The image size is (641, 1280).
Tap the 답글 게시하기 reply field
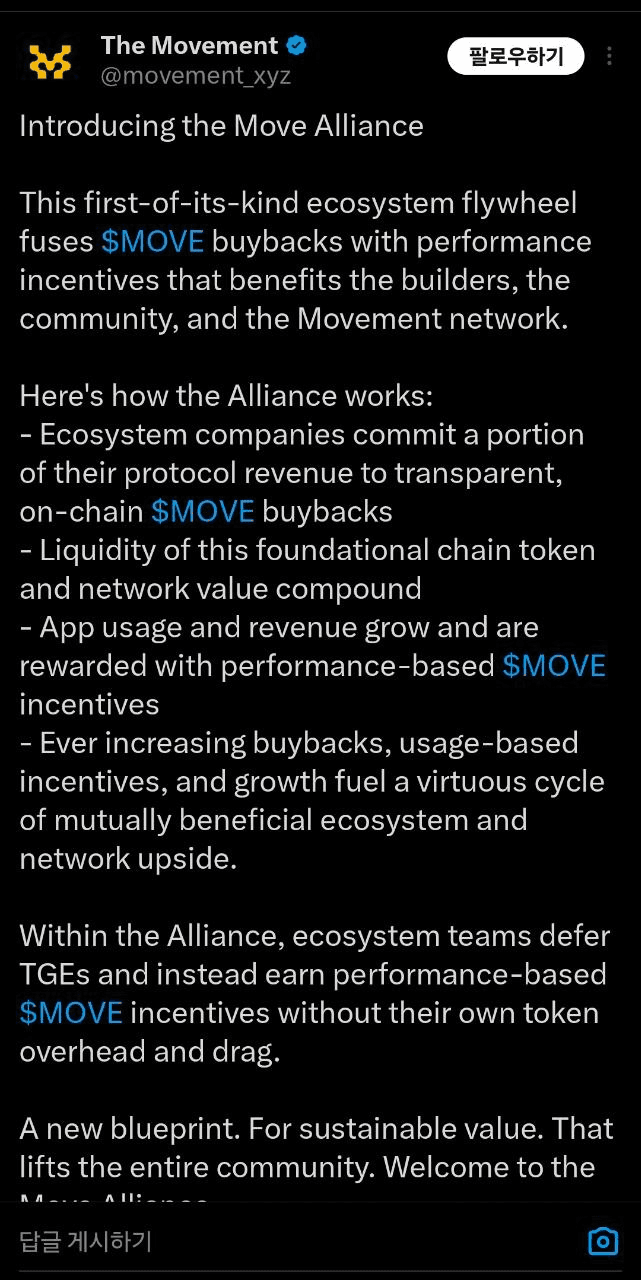point(290,1242)
